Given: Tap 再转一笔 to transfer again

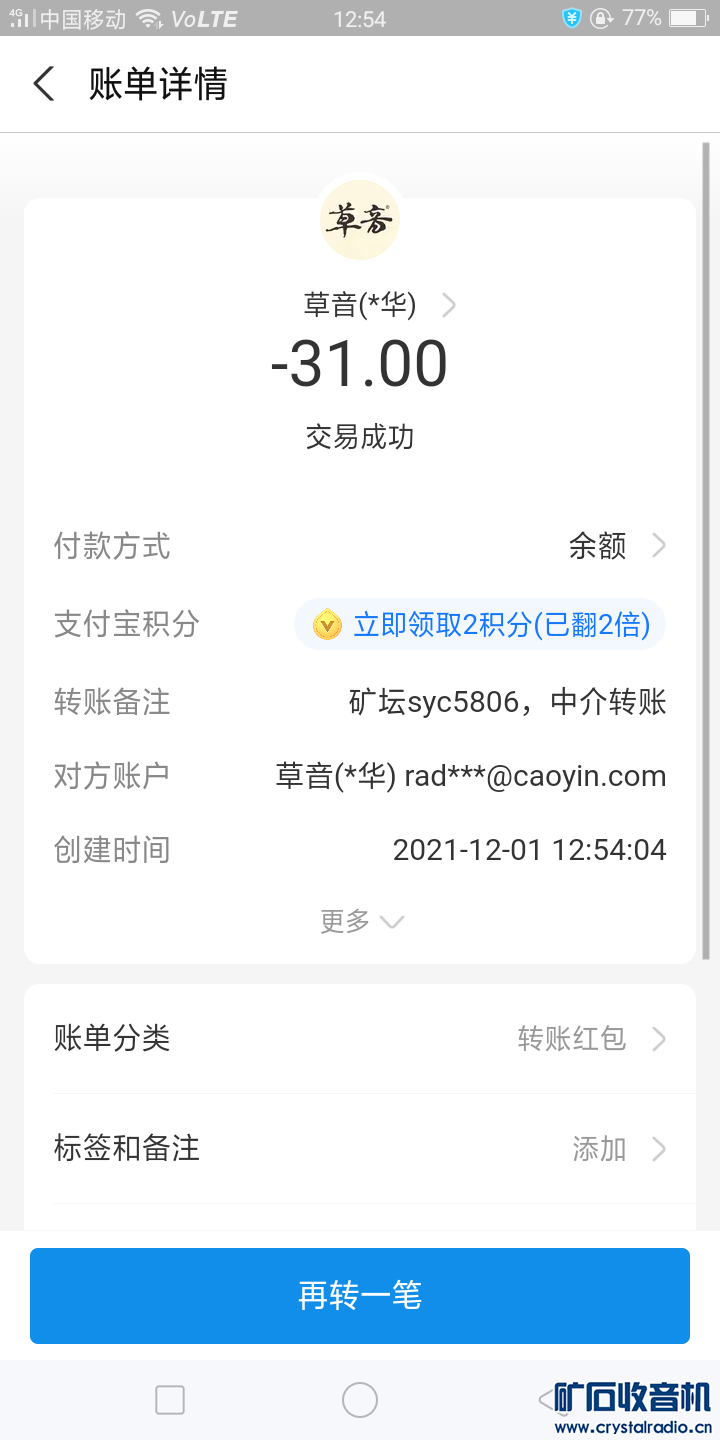Looking at the screenshot, I should coord(360,1296).
